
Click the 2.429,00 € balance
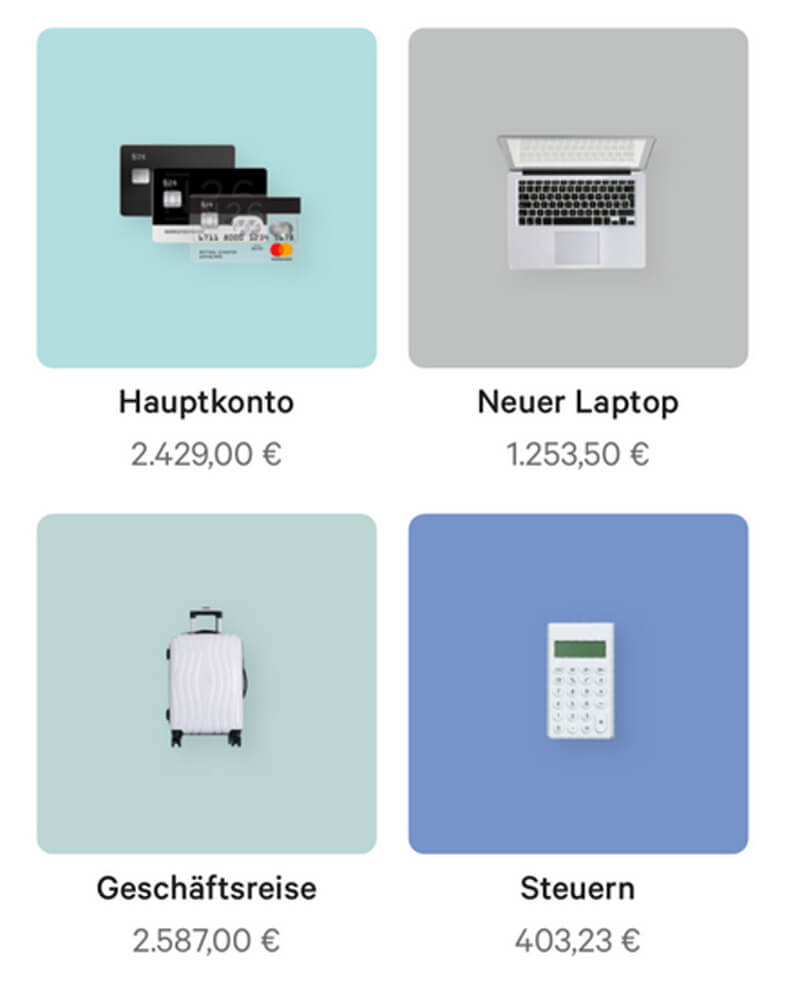click(205, 453)
